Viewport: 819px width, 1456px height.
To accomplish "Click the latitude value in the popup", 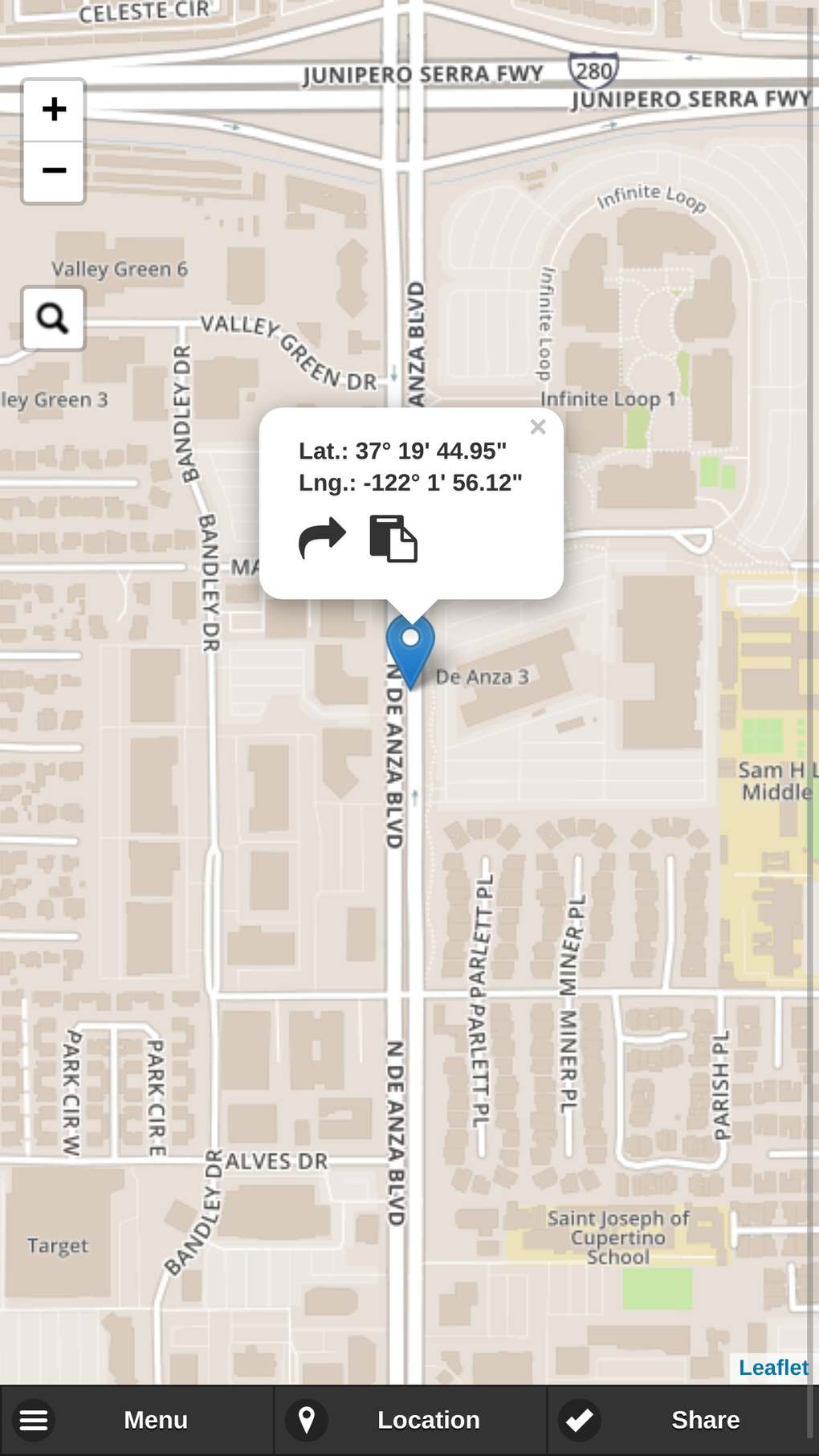I will tap(402, 451).
